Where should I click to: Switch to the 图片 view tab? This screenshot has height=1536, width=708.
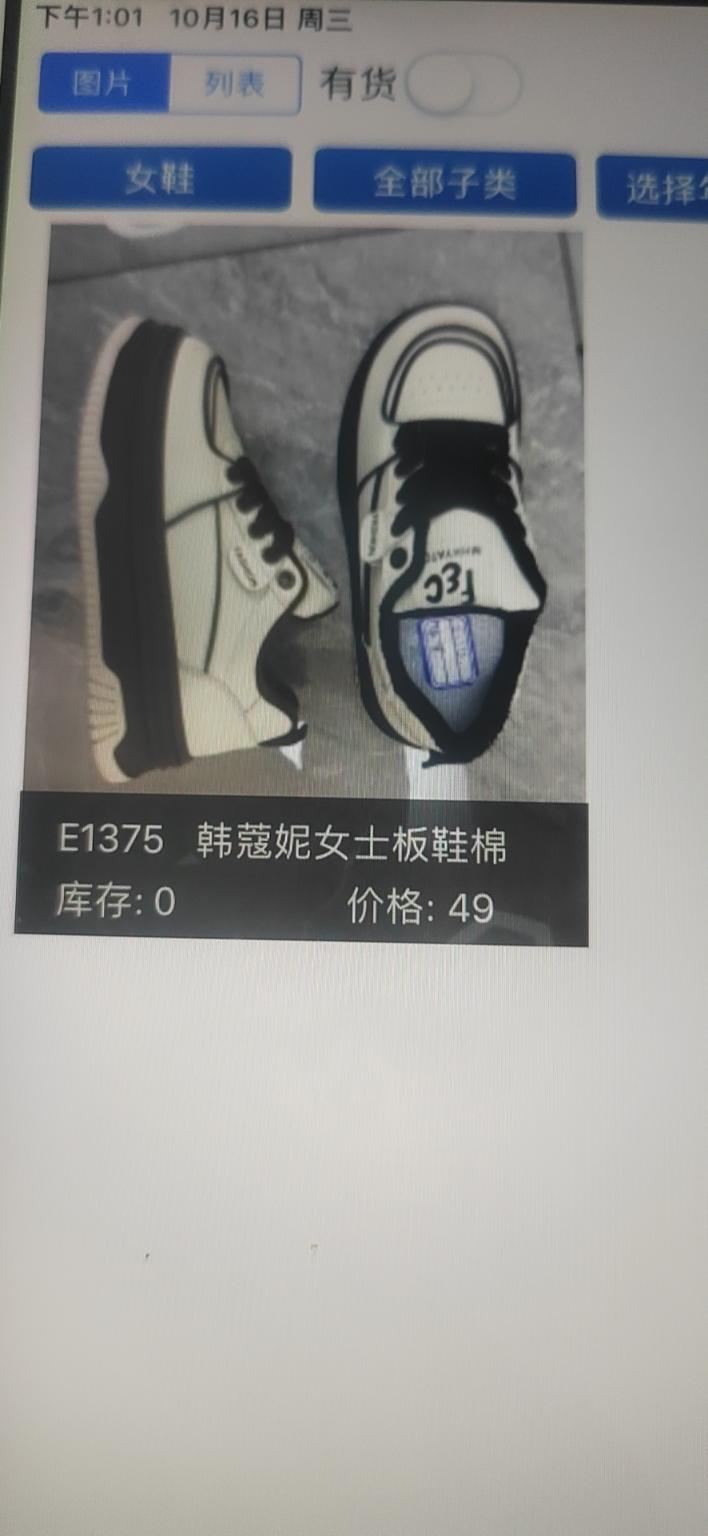coord(104,83)
